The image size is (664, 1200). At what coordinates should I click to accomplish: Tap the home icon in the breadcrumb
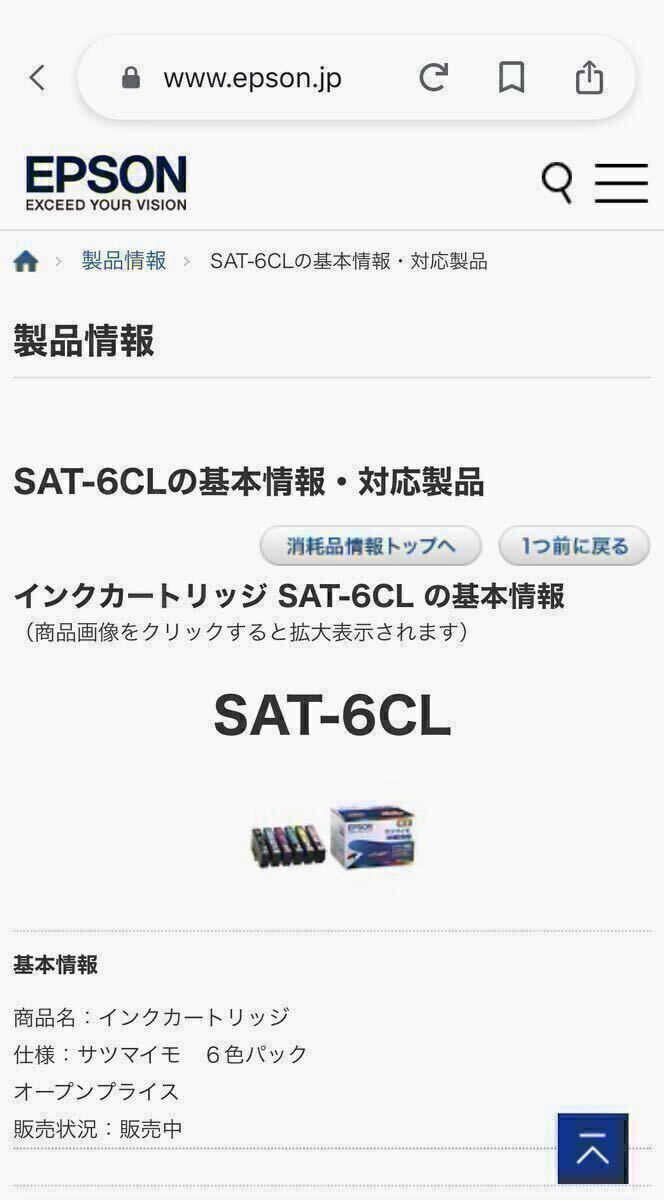point(26,262)
